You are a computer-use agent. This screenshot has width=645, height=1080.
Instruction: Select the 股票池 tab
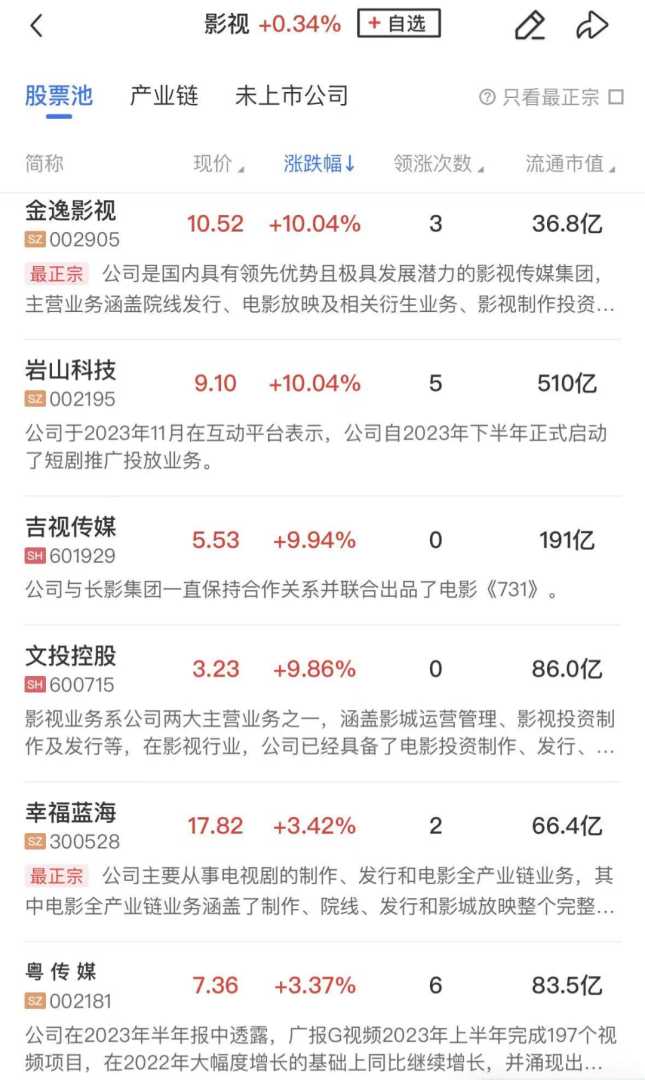[x=59, y=96]
